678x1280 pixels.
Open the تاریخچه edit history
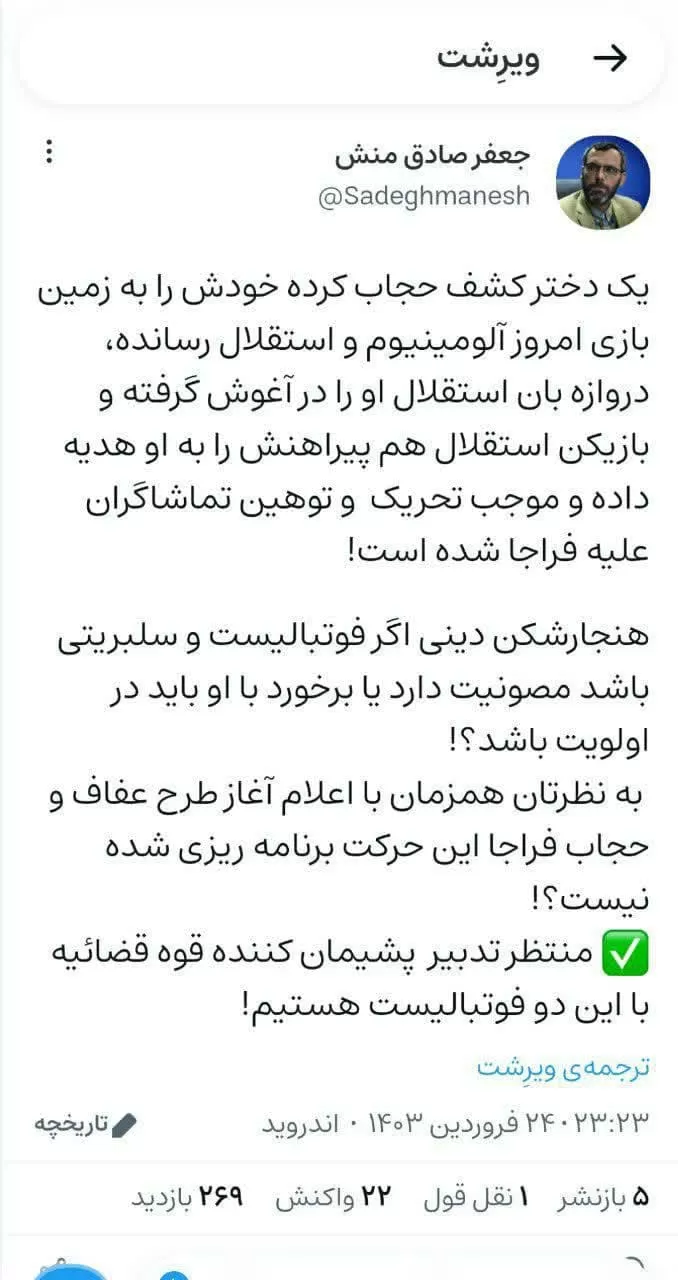tap(85, 1123)
